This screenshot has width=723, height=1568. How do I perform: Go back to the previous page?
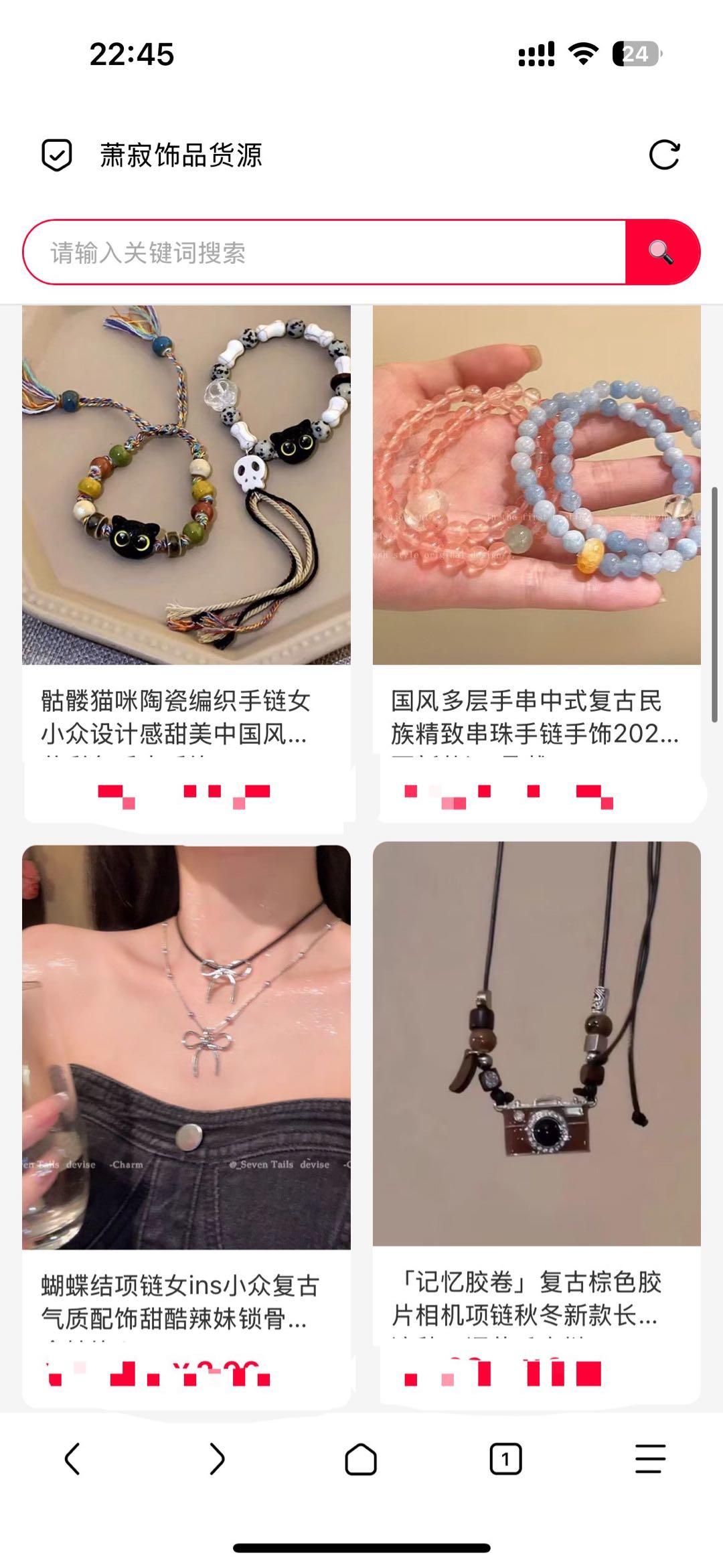pyautogui.click(x=72, y=1458)
